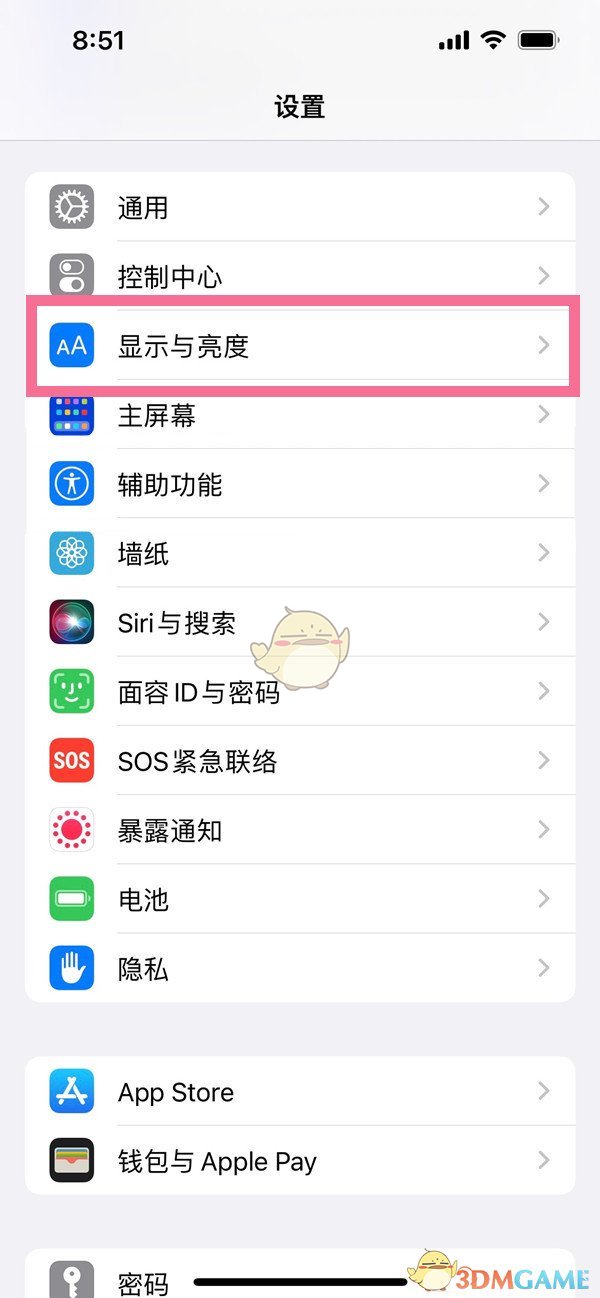Open 暴露通知 settings
Screen dimensions: 600x1298
point(300,830)
